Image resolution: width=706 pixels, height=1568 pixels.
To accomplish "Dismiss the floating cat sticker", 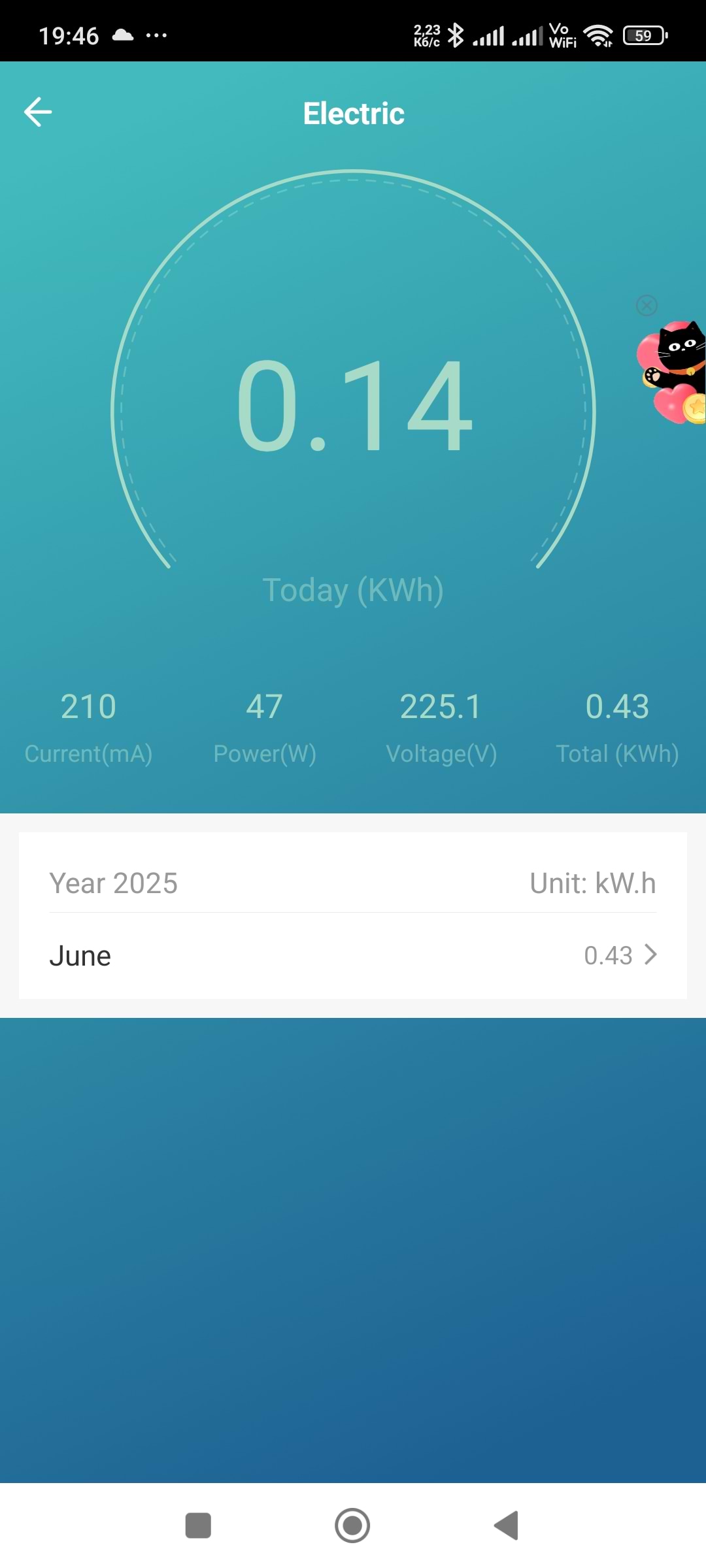I will [647, 305].
